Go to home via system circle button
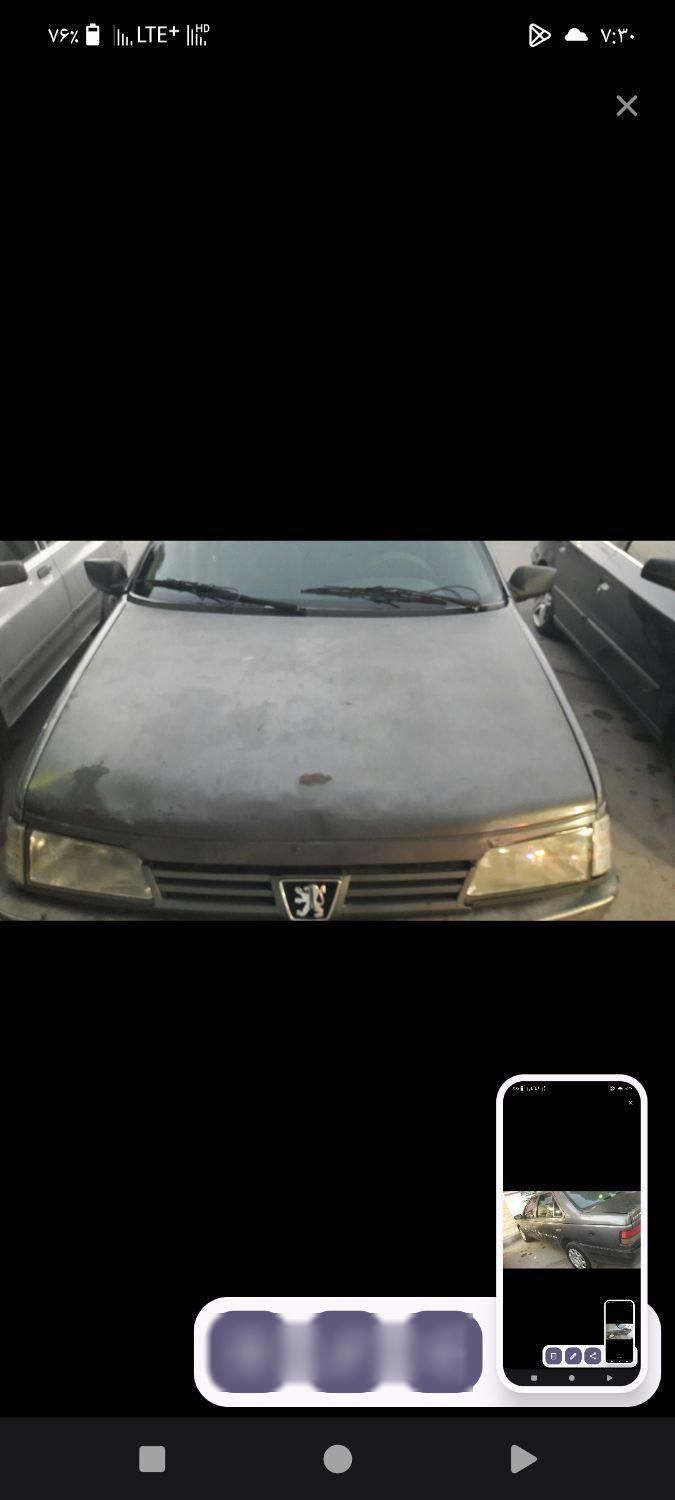 338,1459
